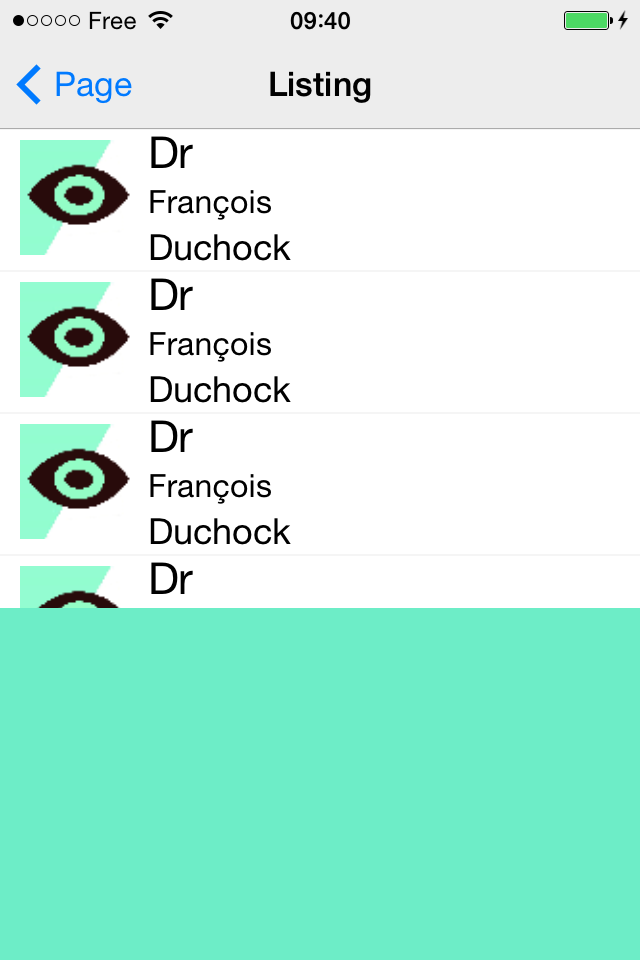Go back to Page

tap(75, 86)
